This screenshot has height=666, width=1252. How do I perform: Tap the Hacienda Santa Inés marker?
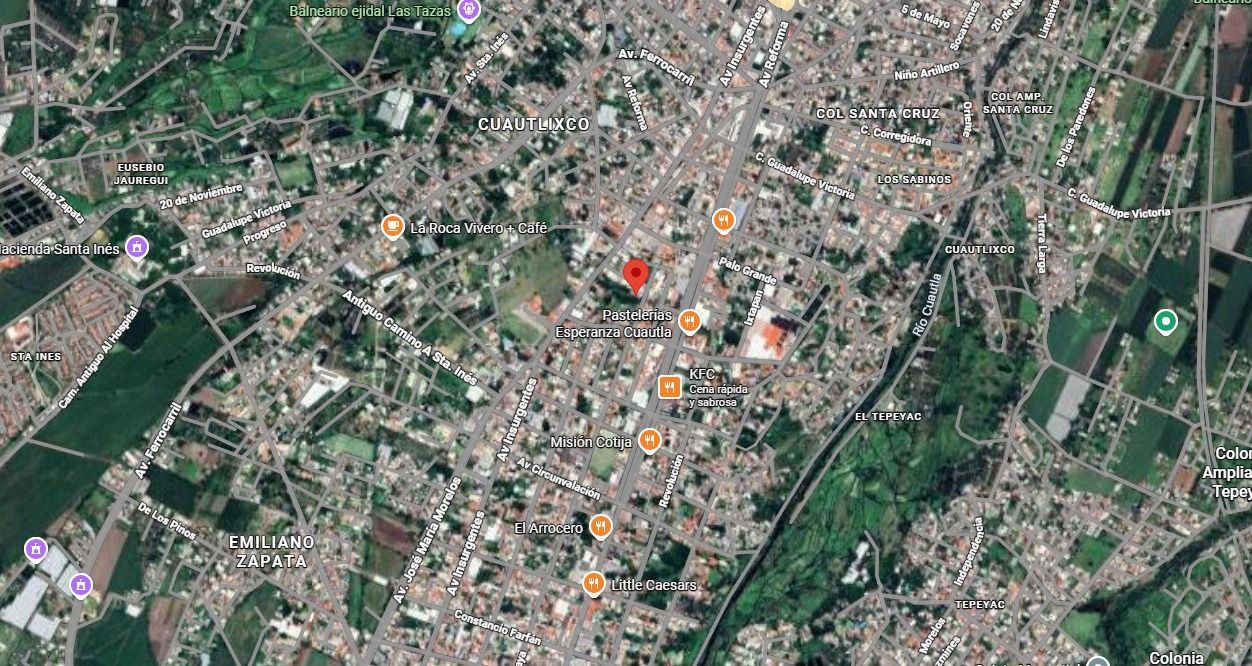(x=137, y=247)
